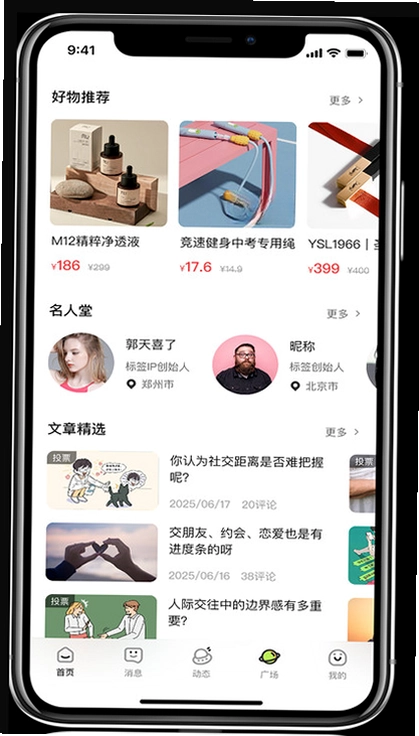Open article 你认为社交距离是否难把握呢?
The height and width of the screenshot is (736, 419).
(186, 481)
